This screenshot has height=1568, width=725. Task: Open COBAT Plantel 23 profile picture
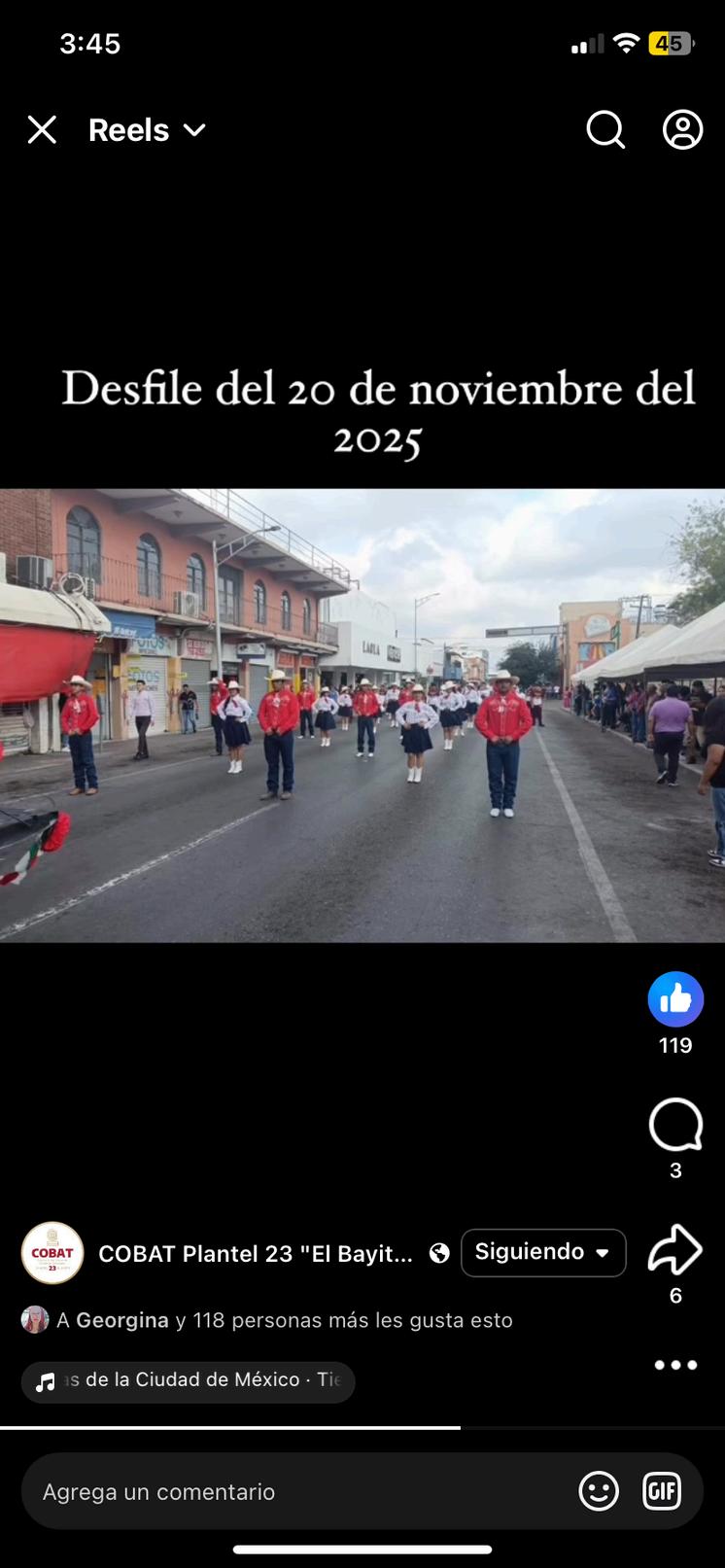coord(52,1253)
